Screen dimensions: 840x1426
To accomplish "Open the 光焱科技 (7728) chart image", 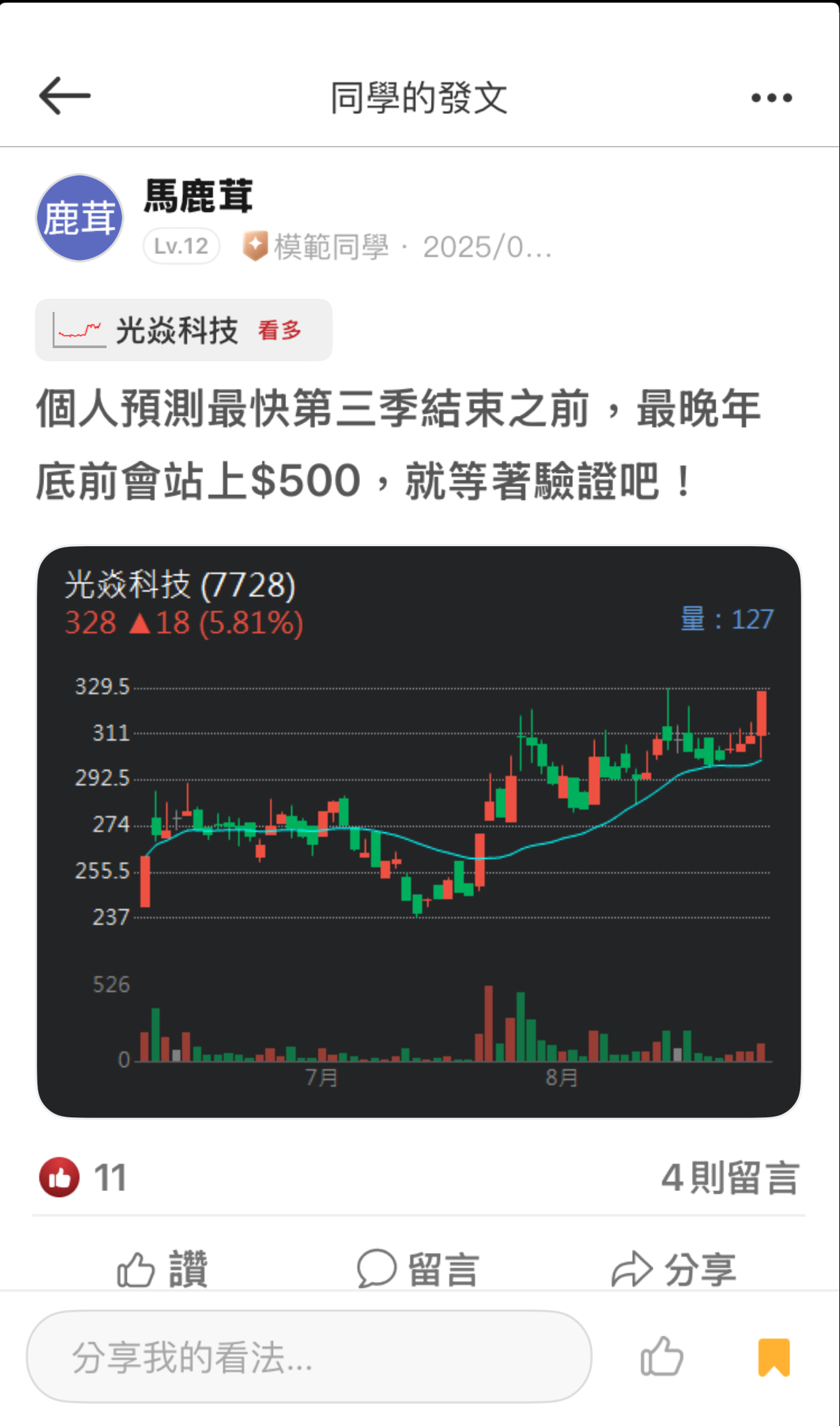I will point(419,831).
